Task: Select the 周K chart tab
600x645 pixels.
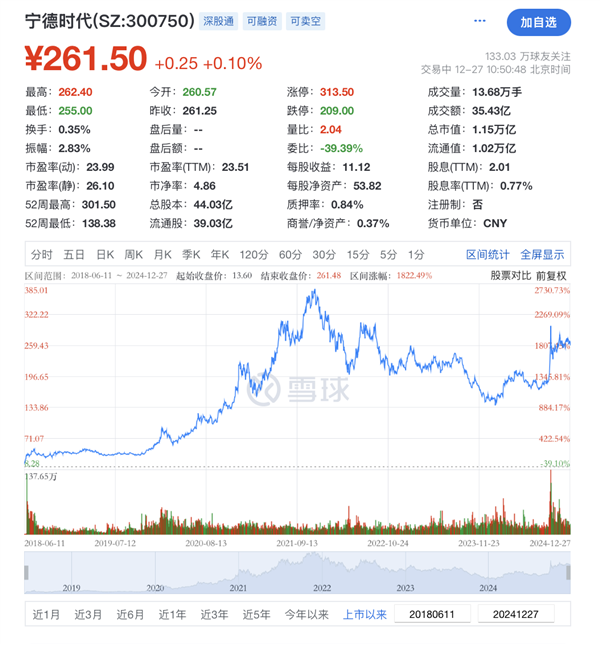Action: (x=133, y=254)
